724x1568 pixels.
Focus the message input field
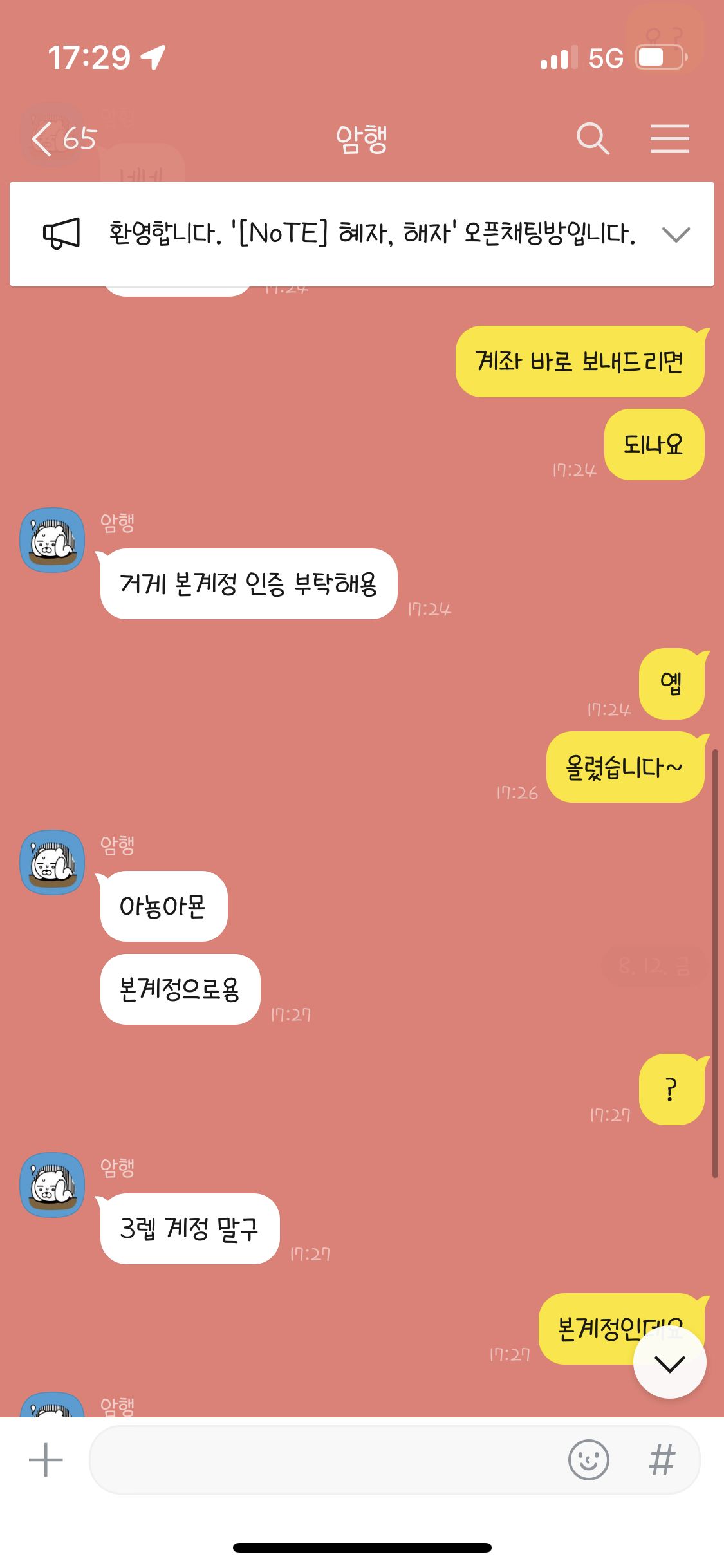[322, 1460]
